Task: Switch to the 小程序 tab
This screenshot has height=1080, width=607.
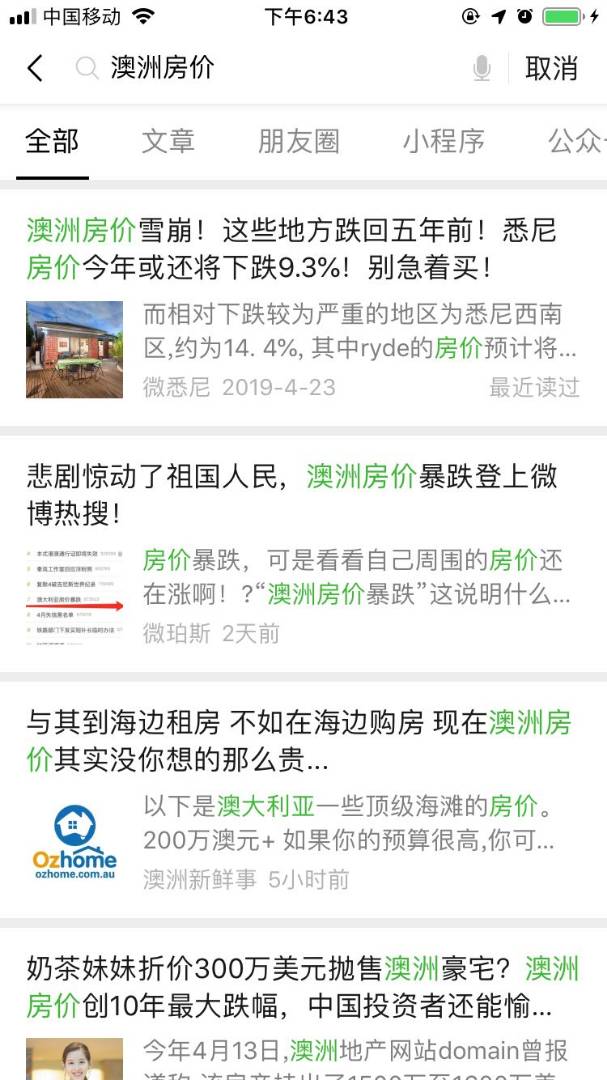Action: [443, 141]
